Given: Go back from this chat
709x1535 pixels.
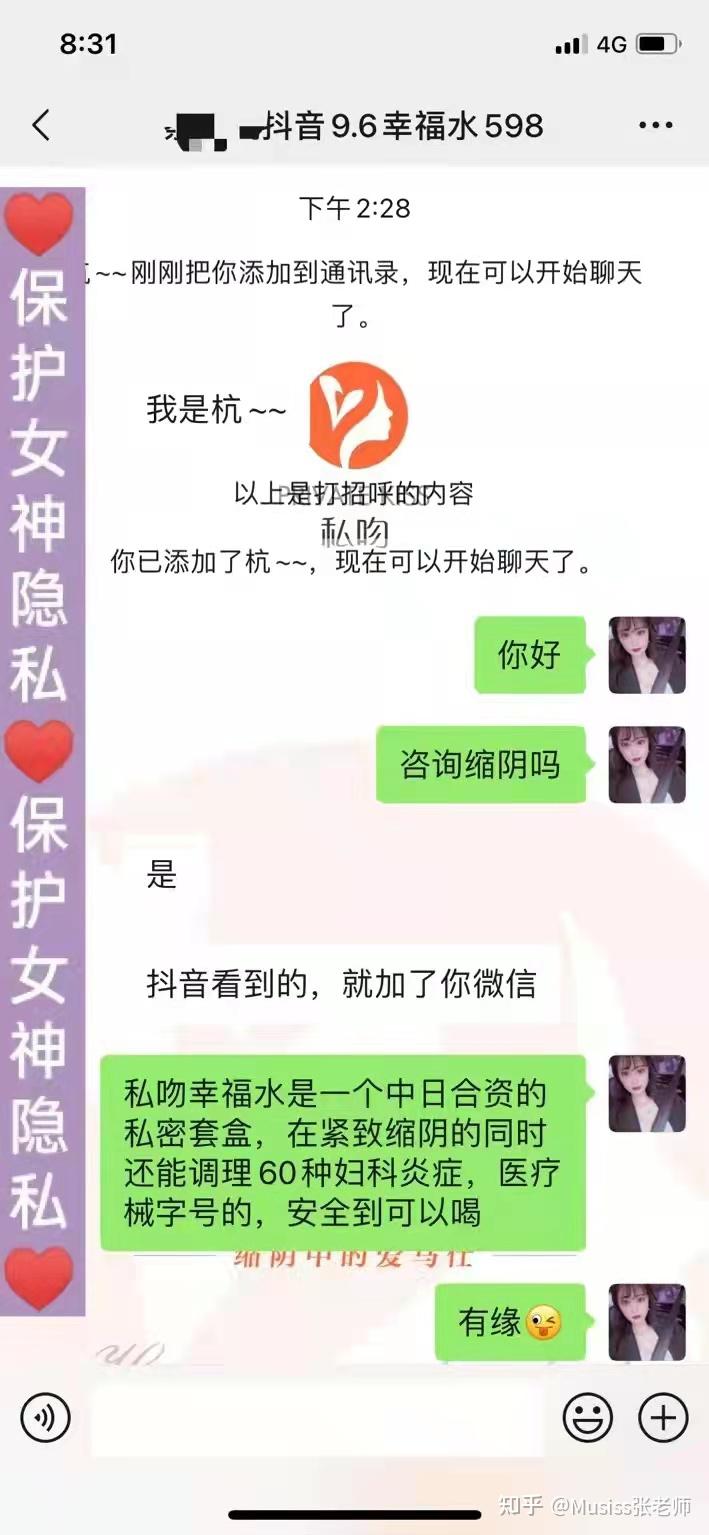Looking at the screenshot, I should [41, 126].
